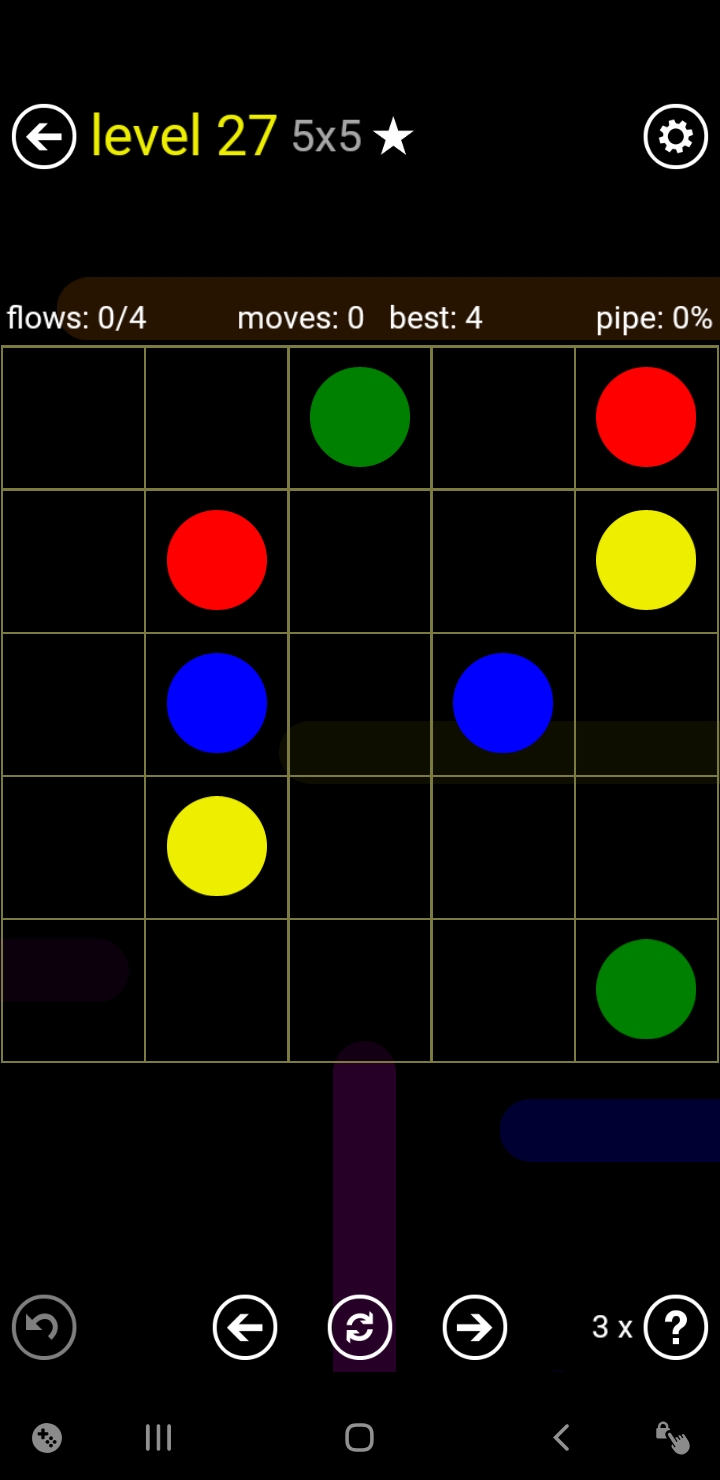Use a hint with the question mark
720x1480 pixels.
[676, 1327]
